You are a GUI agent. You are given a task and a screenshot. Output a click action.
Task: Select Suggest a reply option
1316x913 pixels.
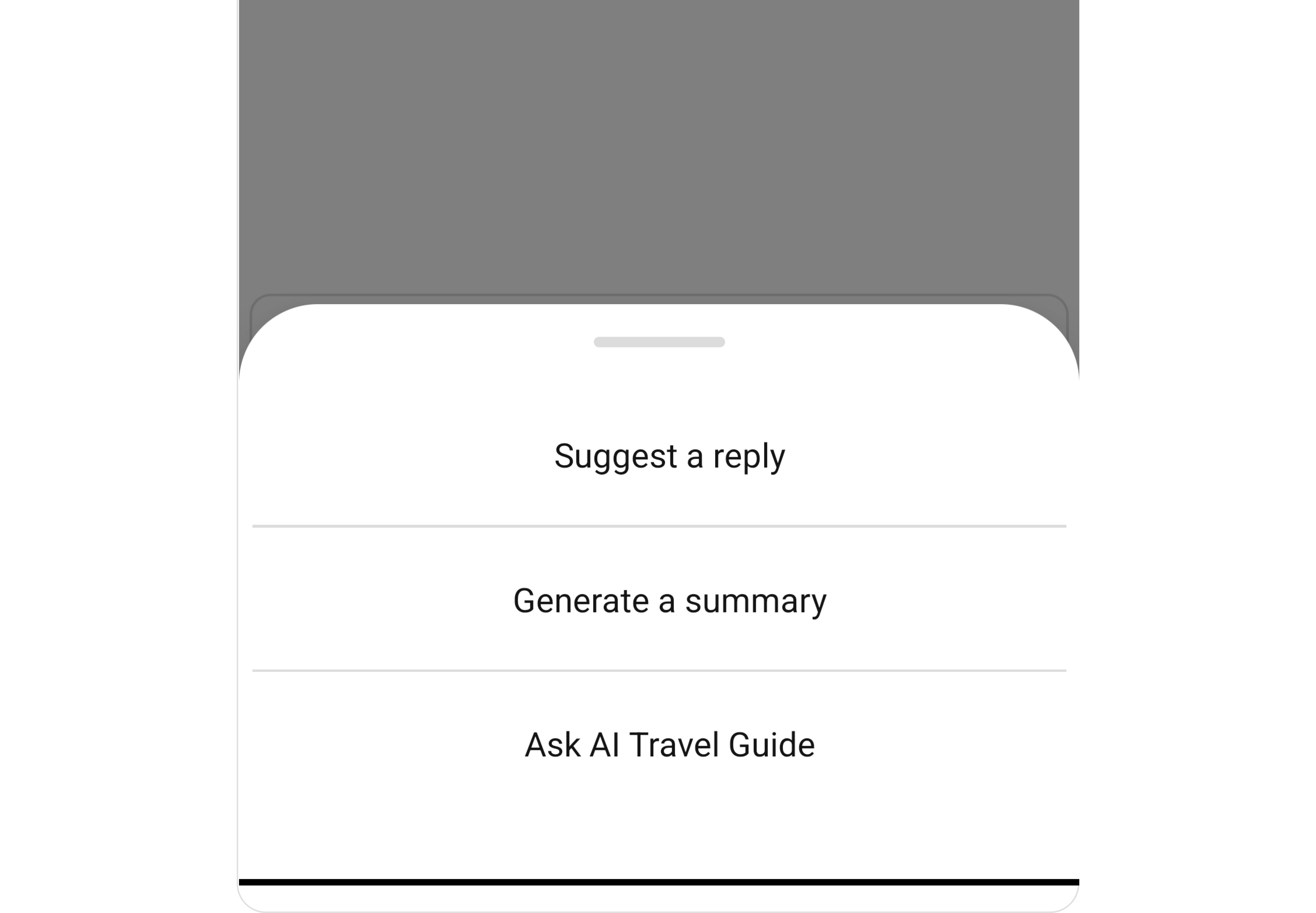coord(669,456)
